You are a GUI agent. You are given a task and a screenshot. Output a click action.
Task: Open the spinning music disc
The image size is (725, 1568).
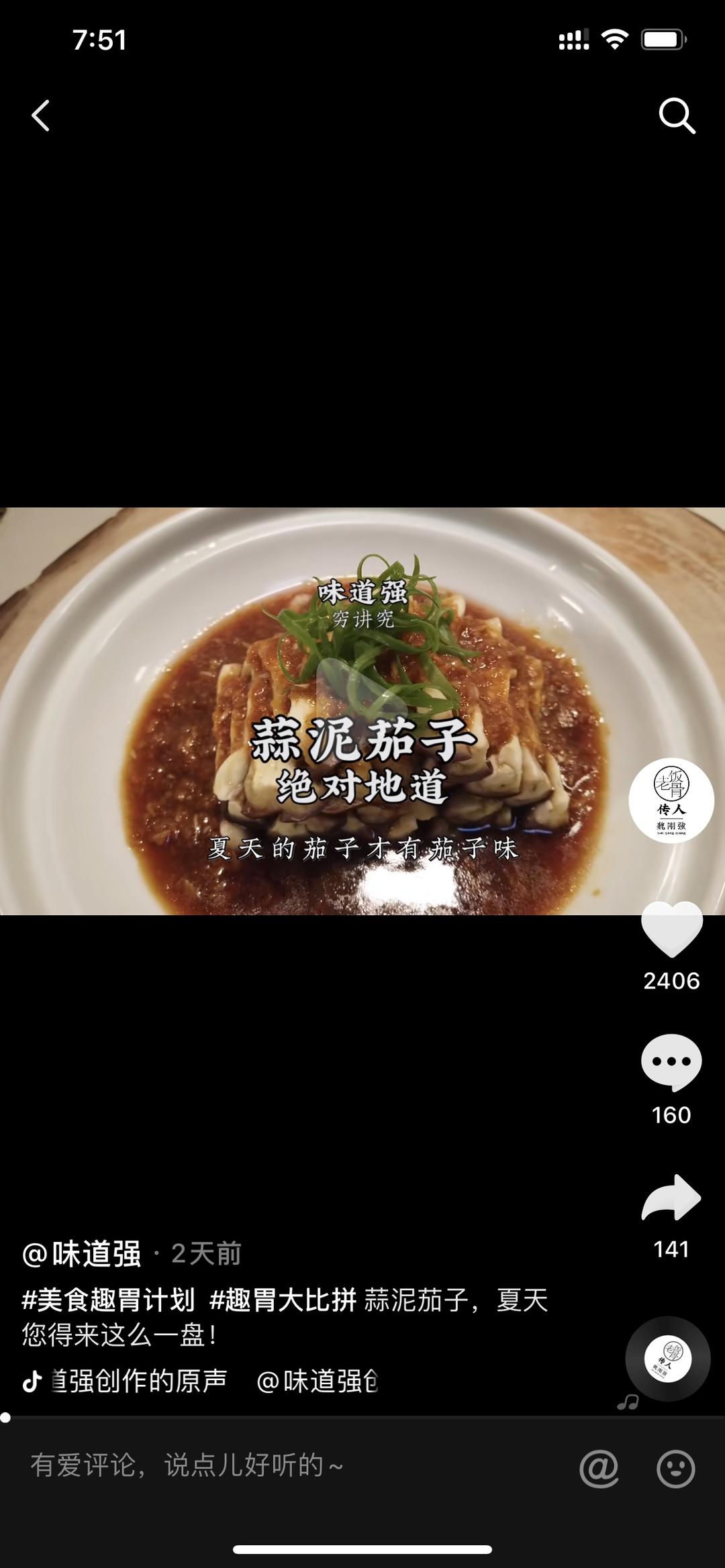click(668, 1359)
